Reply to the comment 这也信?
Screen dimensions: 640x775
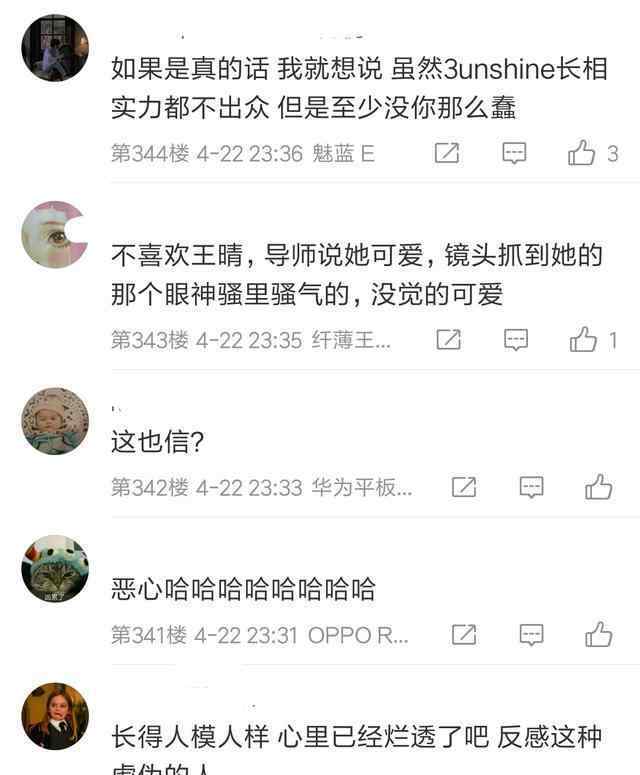pyautogui.click(x=531, y=487)
